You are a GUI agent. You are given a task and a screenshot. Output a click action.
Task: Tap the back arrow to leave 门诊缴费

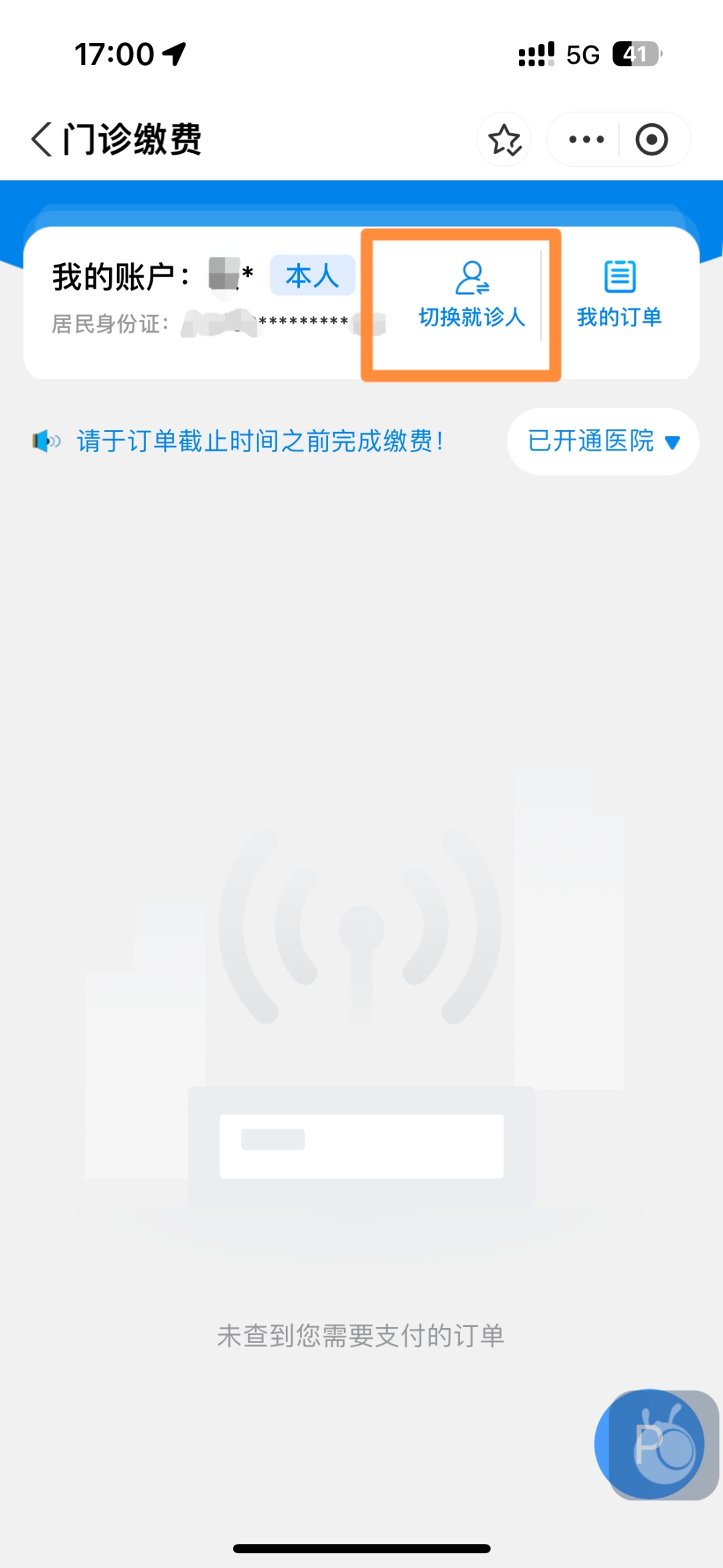[42, 139]
